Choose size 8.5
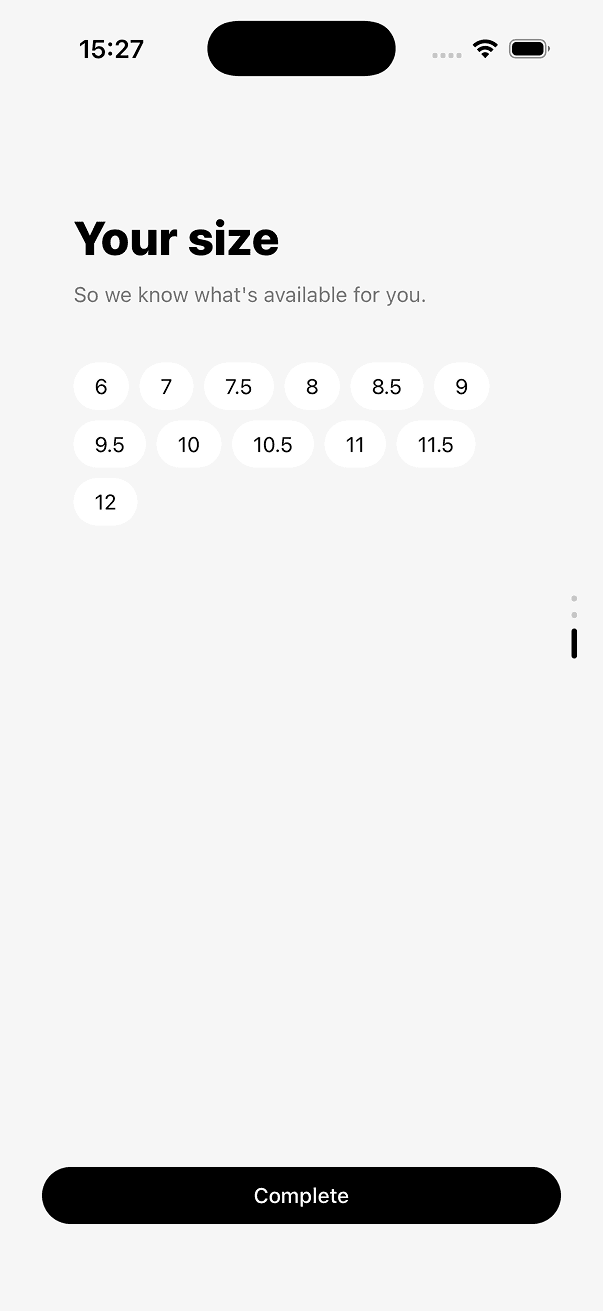603x1311 pixels. click(387, 387)
